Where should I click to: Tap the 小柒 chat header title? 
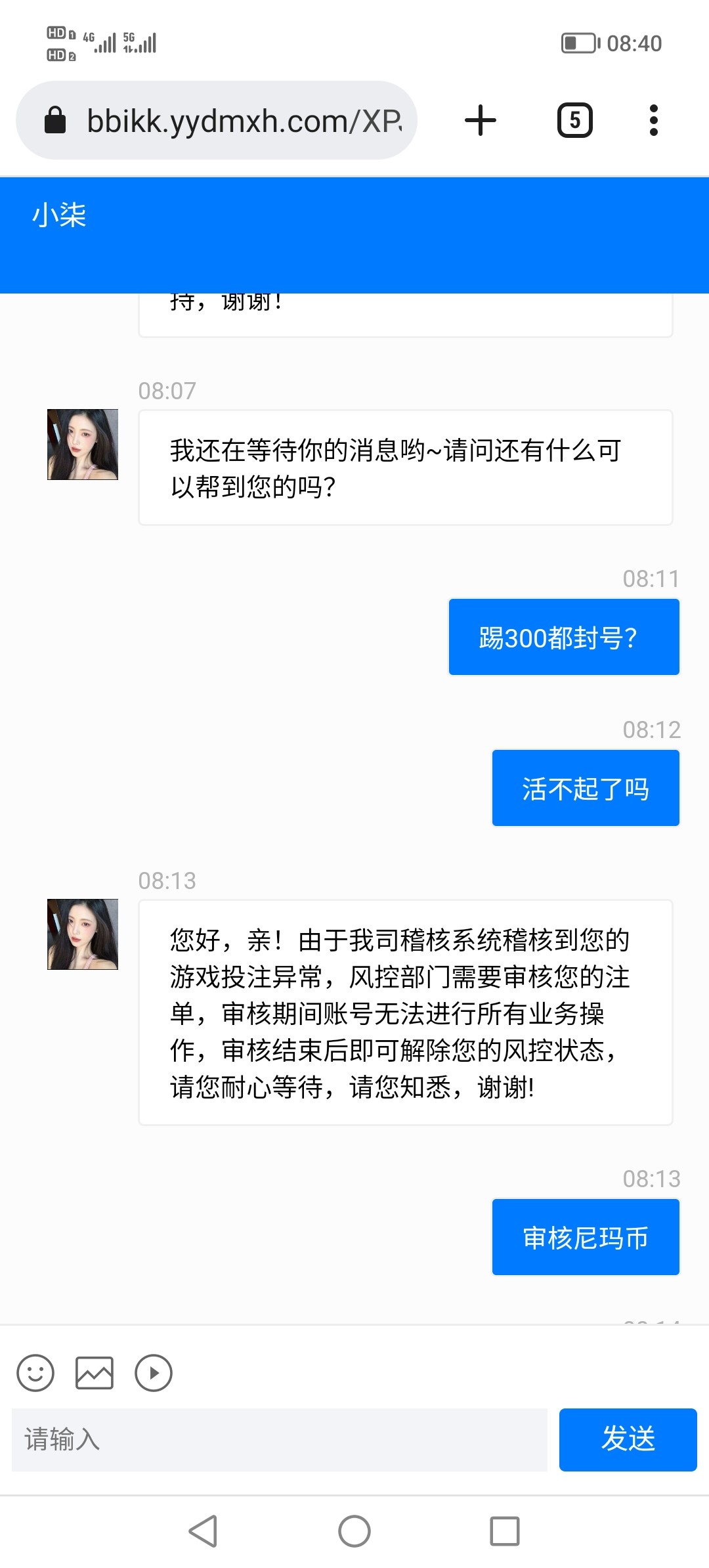(x=60, y=216)
